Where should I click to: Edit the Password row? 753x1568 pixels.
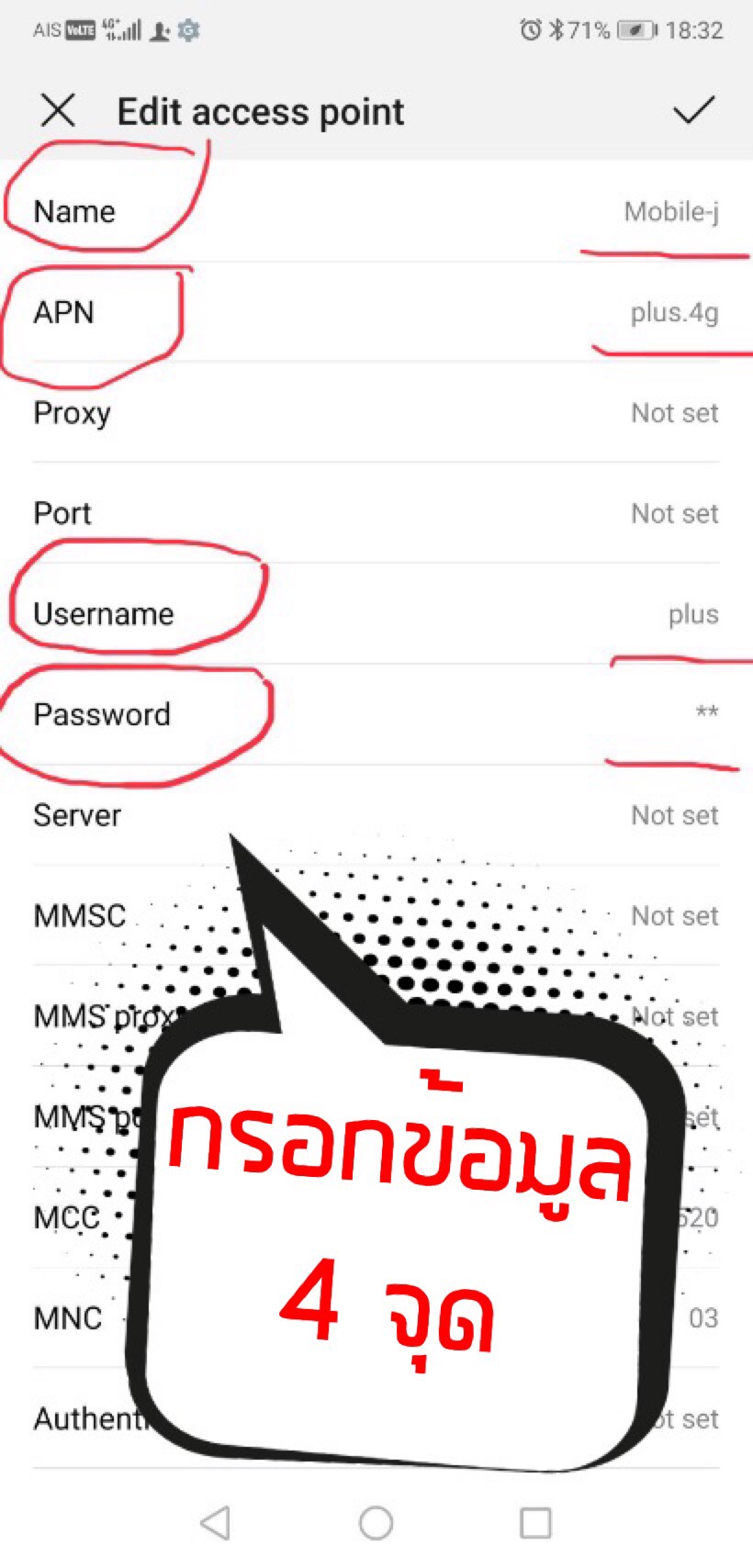point(376,714)
